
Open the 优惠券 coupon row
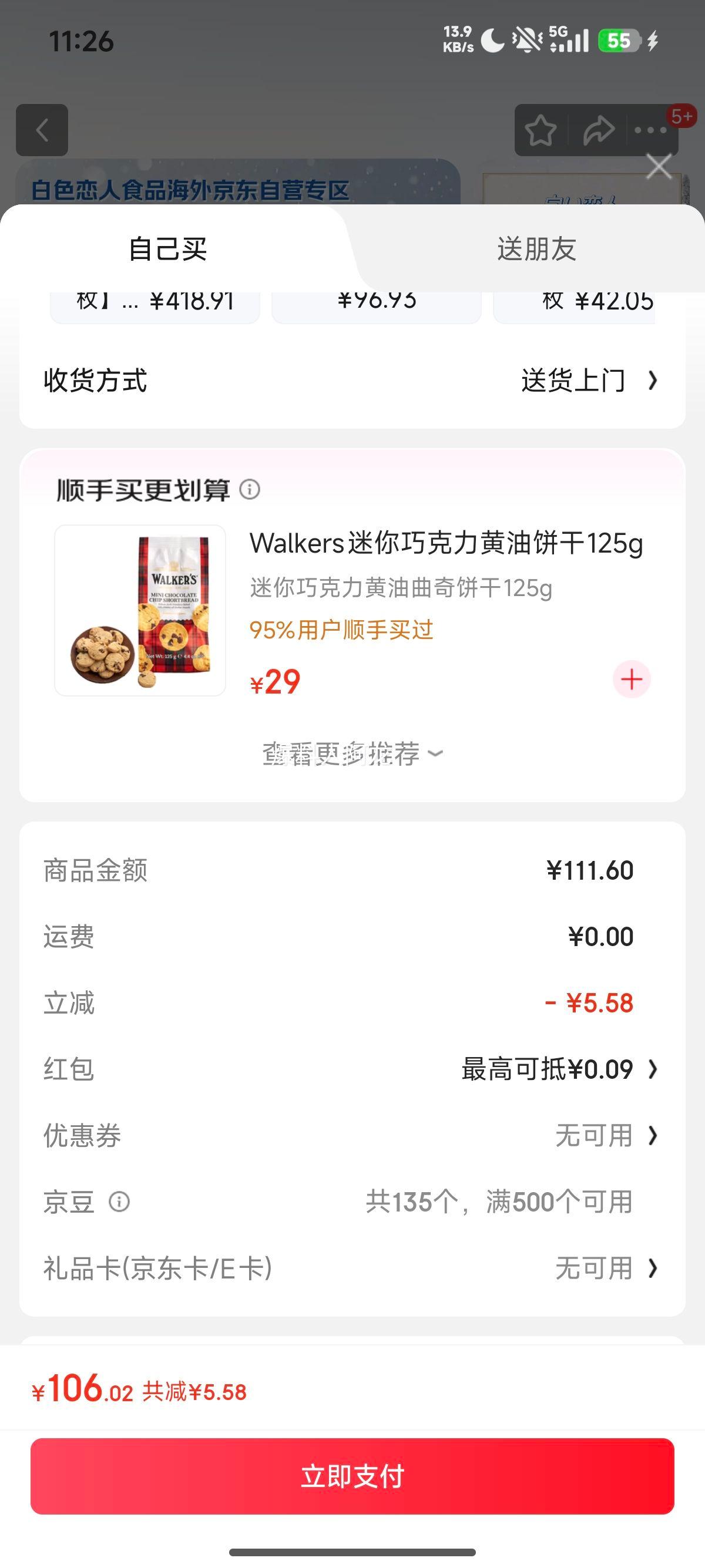click(x=605, y=1136)
